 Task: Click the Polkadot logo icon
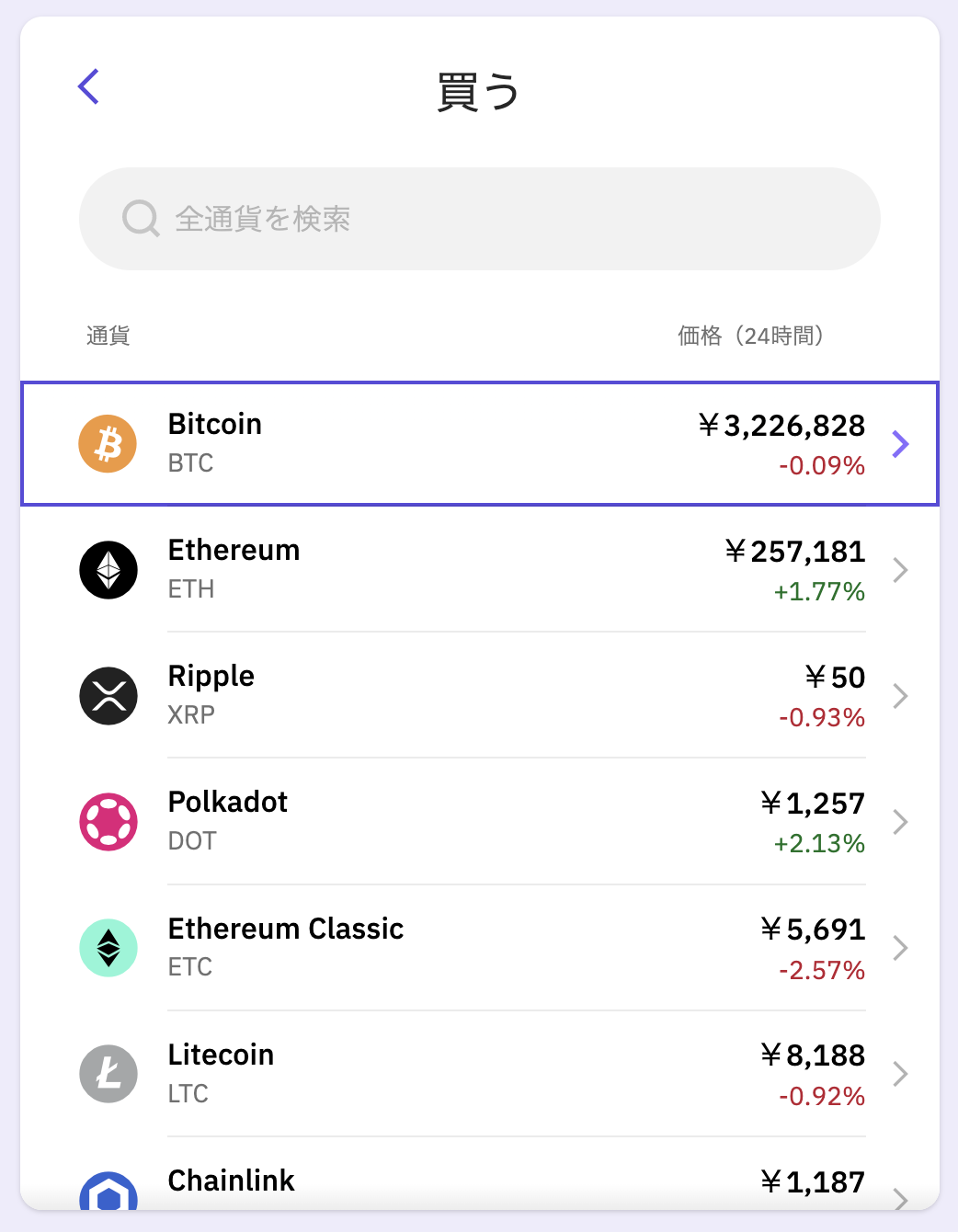[108, 822]
